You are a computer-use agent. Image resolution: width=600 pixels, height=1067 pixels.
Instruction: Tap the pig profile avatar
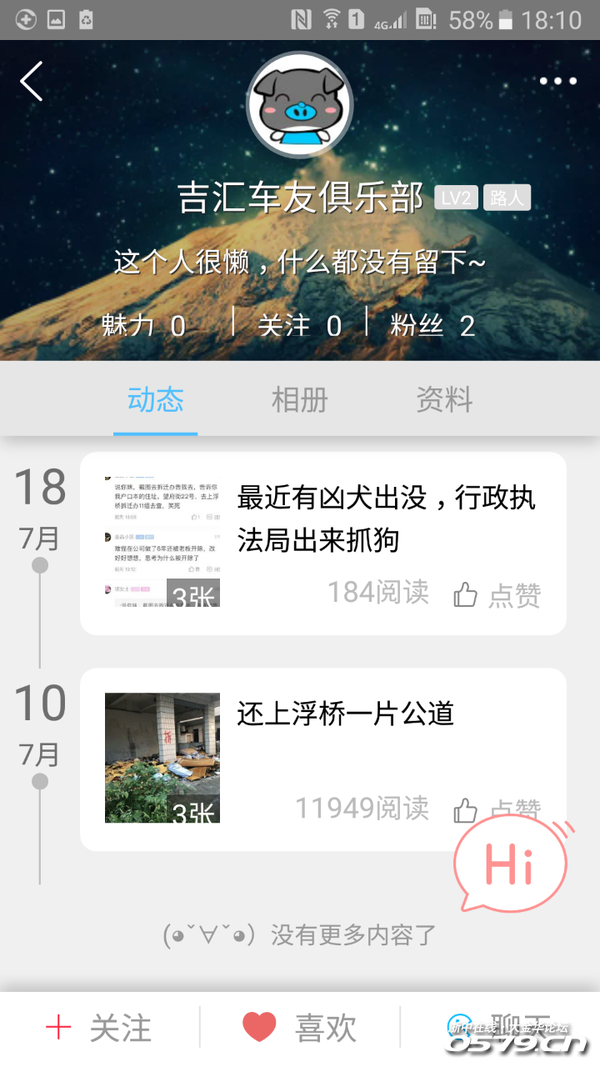(x=299, y=105)
